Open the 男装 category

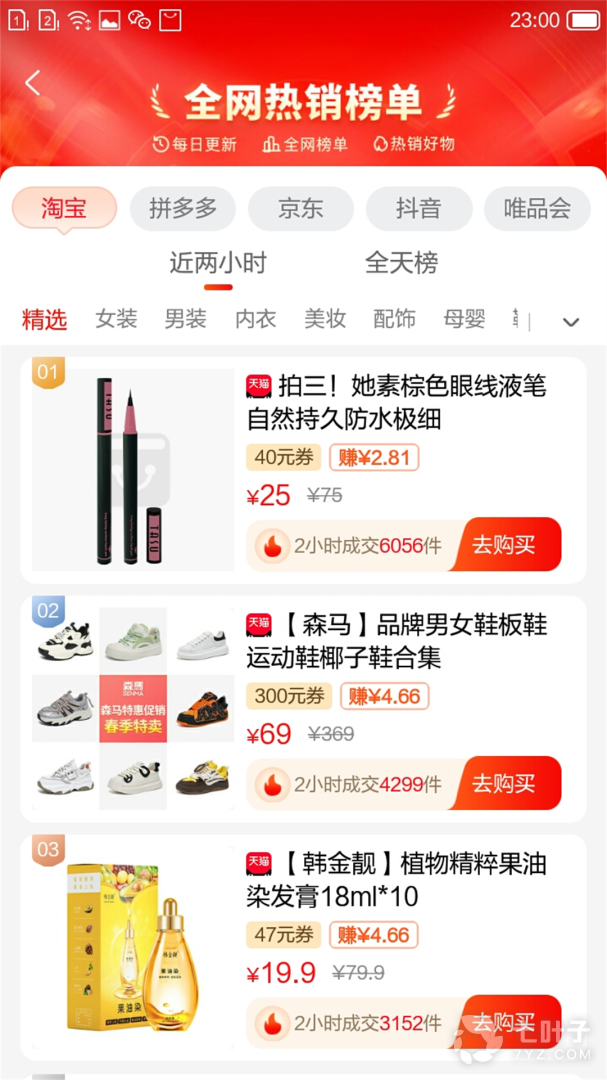tap(185, 319)
